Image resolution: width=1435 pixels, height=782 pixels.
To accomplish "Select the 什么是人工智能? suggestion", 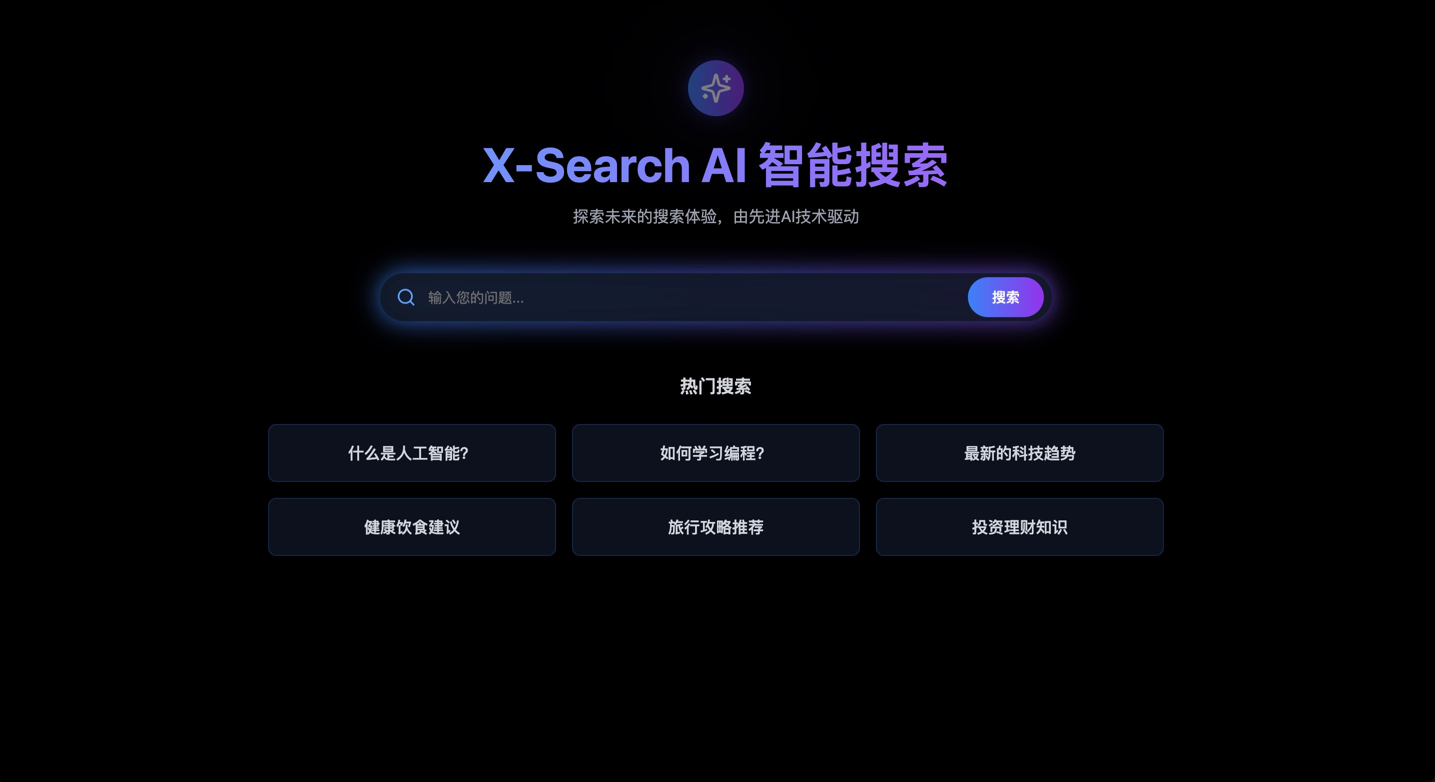I will click(411, 453).
